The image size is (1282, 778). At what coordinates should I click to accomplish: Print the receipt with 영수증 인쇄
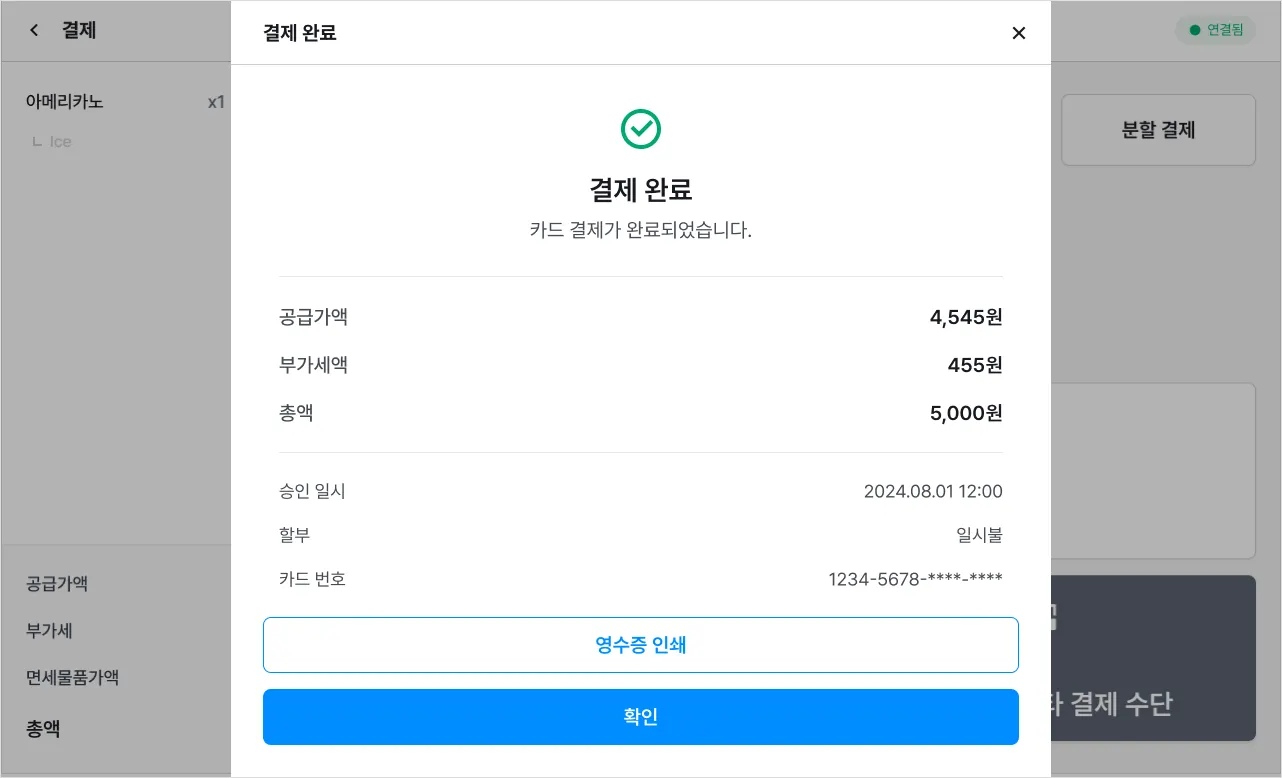point(640,645)
